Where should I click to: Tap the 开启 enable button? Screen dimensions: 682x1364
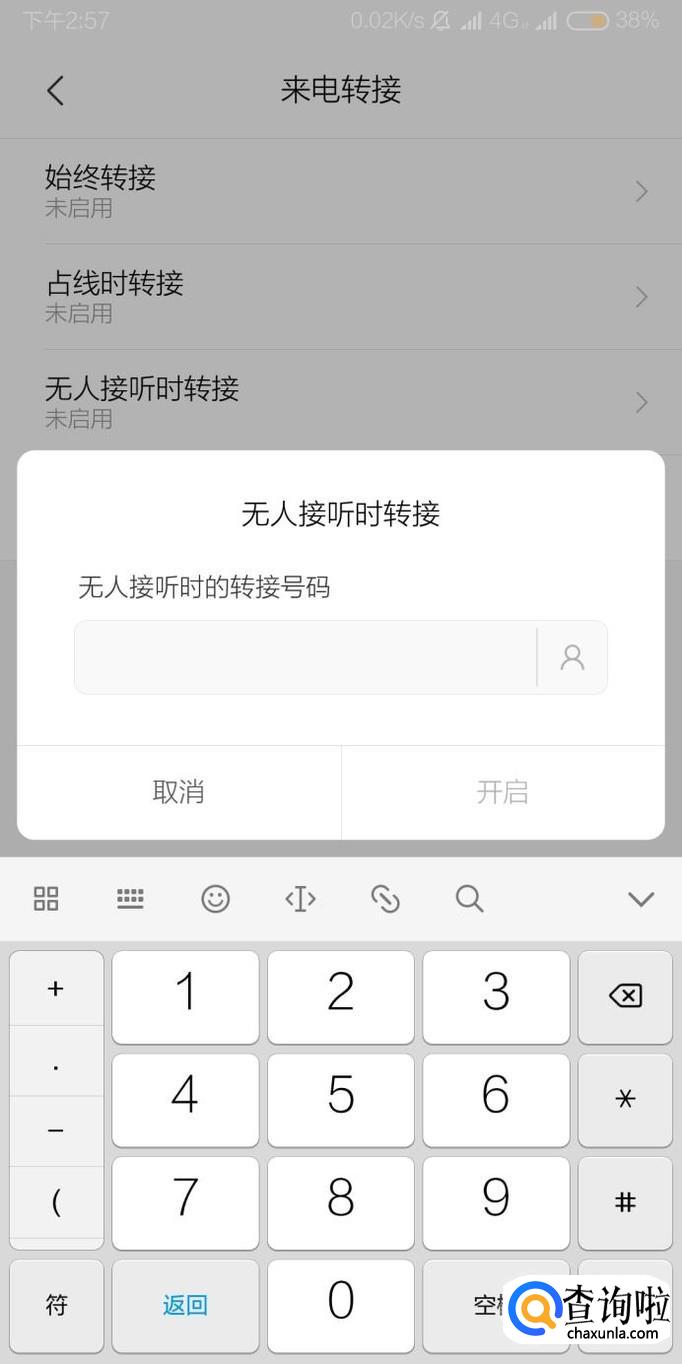(x=502, y=792)
